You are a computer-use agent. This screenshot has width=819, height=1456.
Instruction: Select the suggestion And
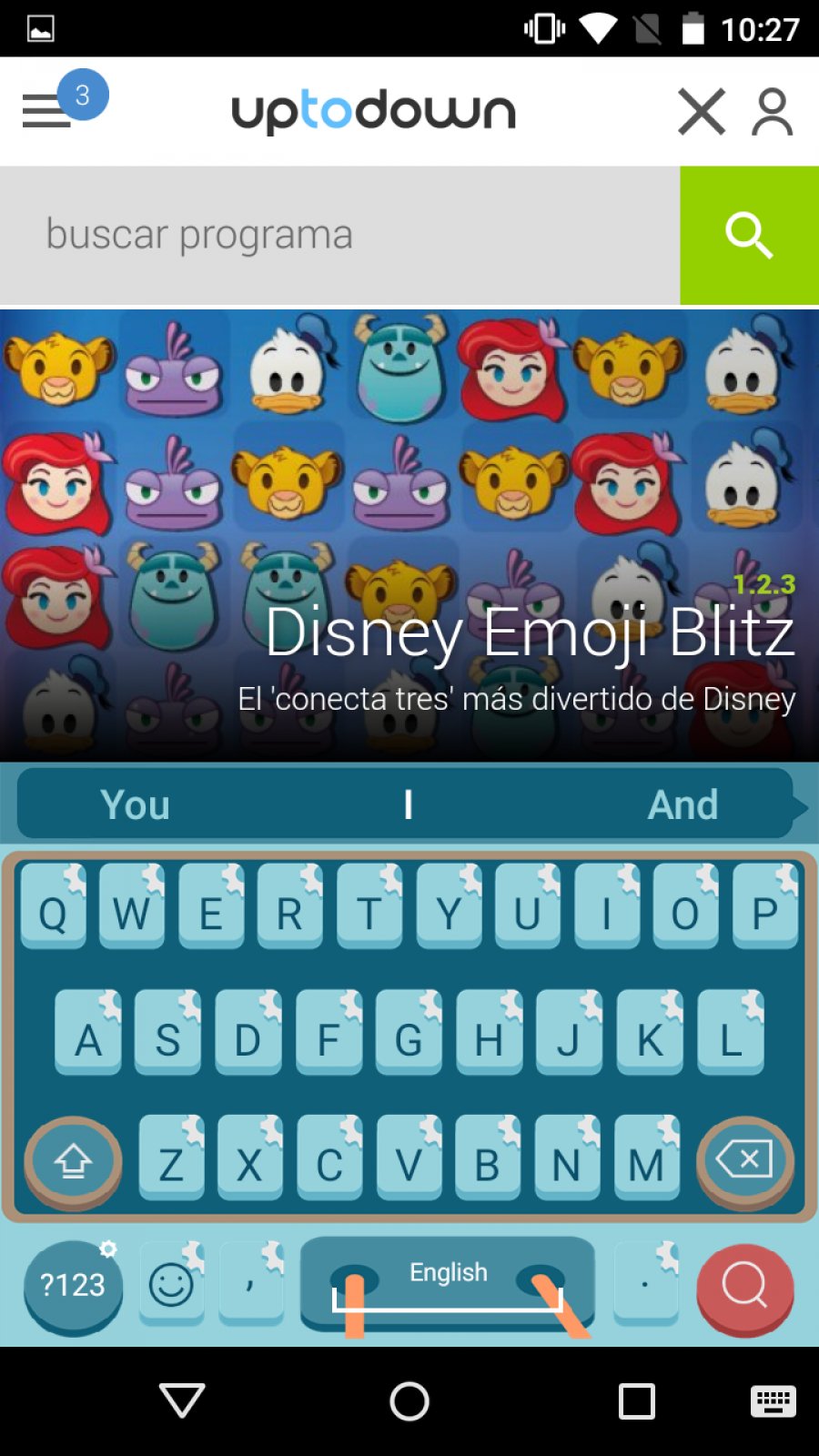(684, 804)
